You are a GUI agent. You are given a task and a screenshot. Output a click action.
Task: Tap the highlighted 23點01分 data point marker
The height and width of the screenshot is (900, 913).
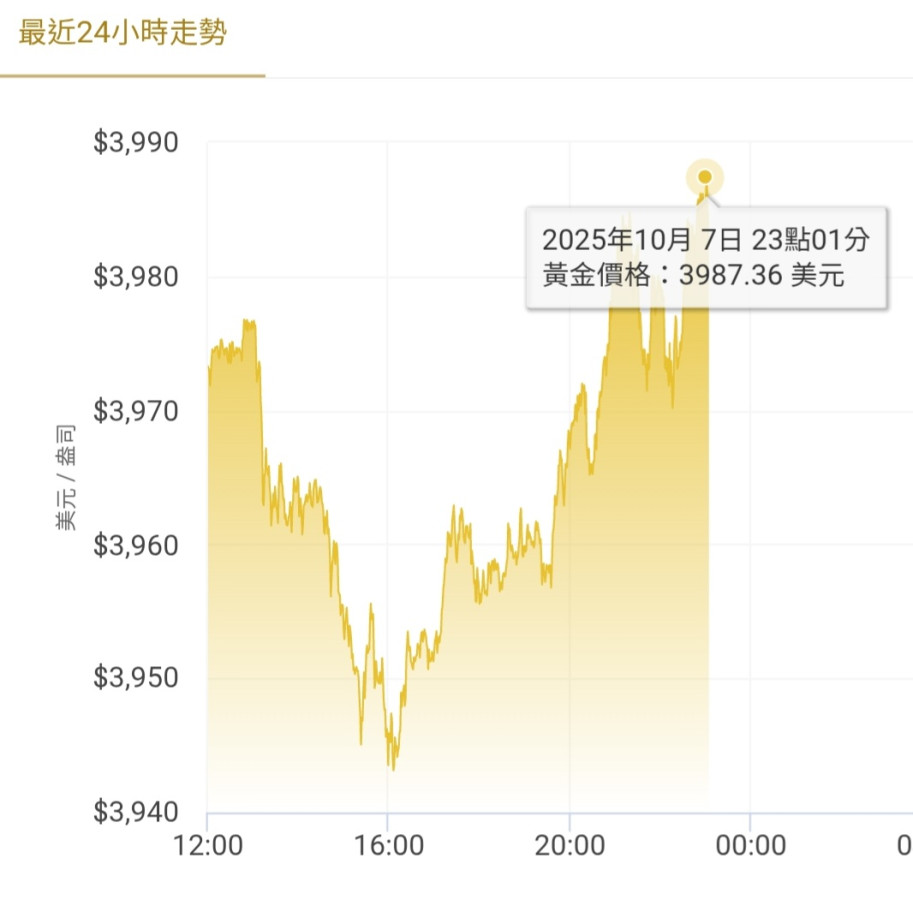(x=705, y=178)
